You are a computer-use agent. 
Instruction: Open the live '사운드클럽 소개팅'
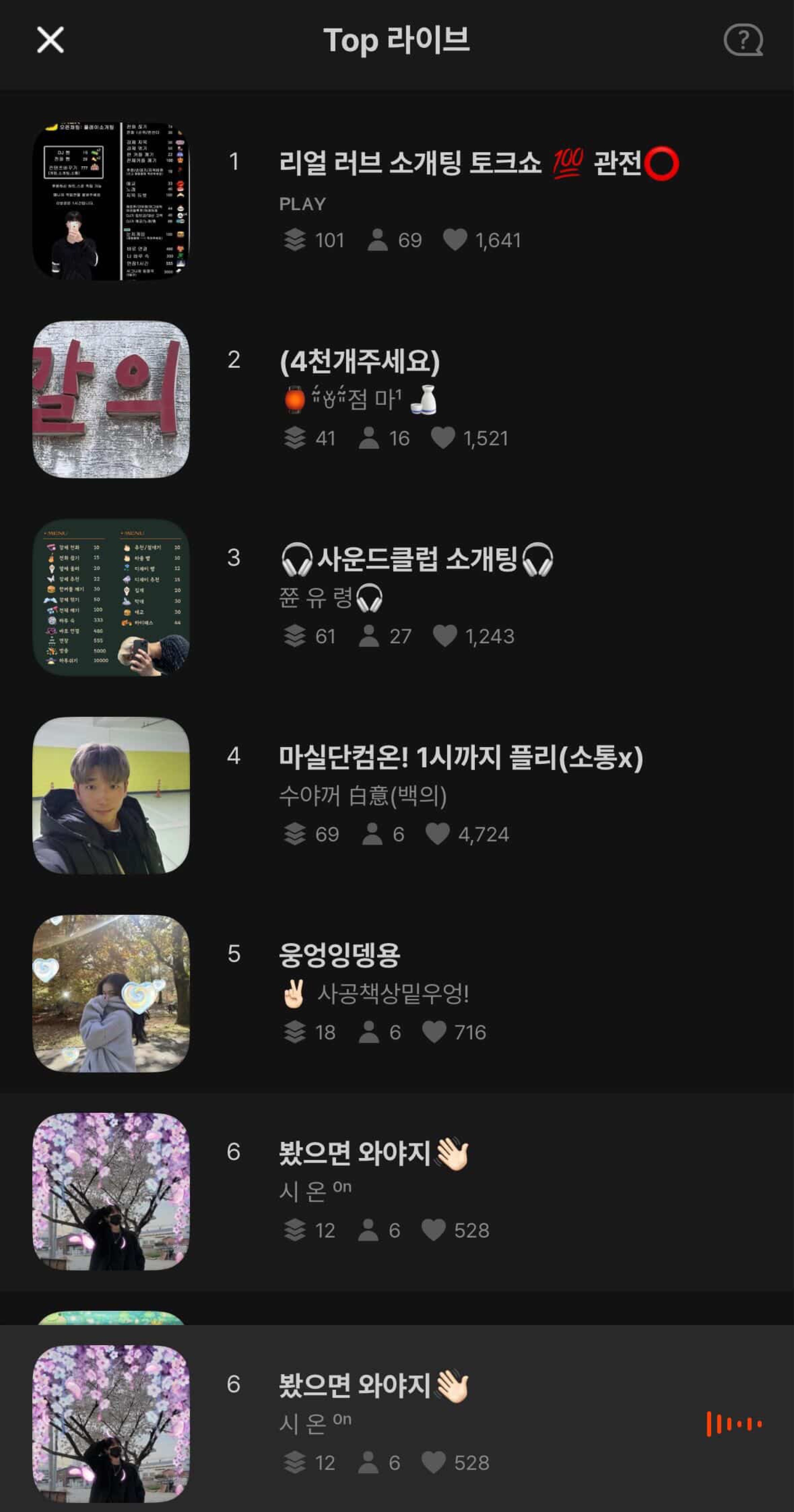417,558
